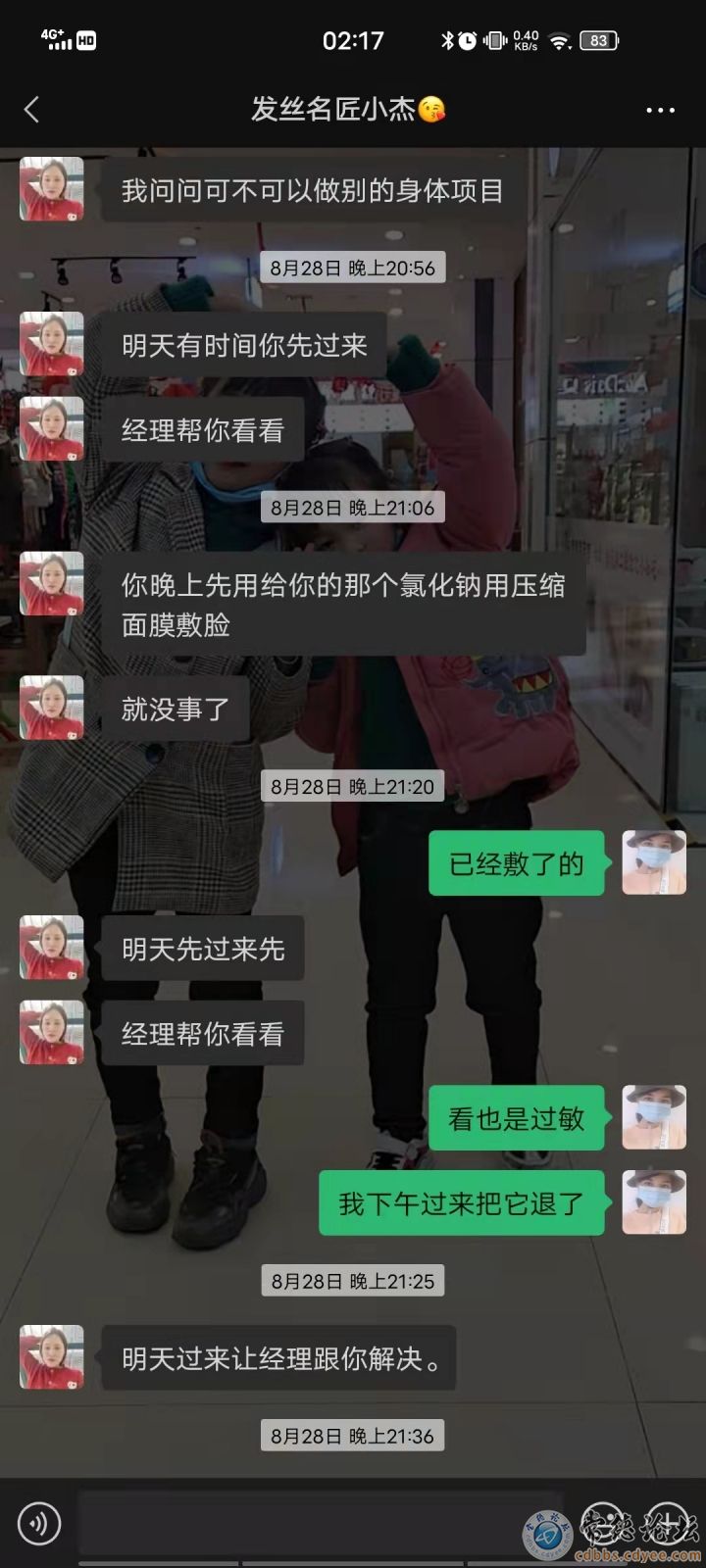This screenshot has height=1568, width=706.
Task: Open the chat's three-dot menu
Action: pos(660,110)
